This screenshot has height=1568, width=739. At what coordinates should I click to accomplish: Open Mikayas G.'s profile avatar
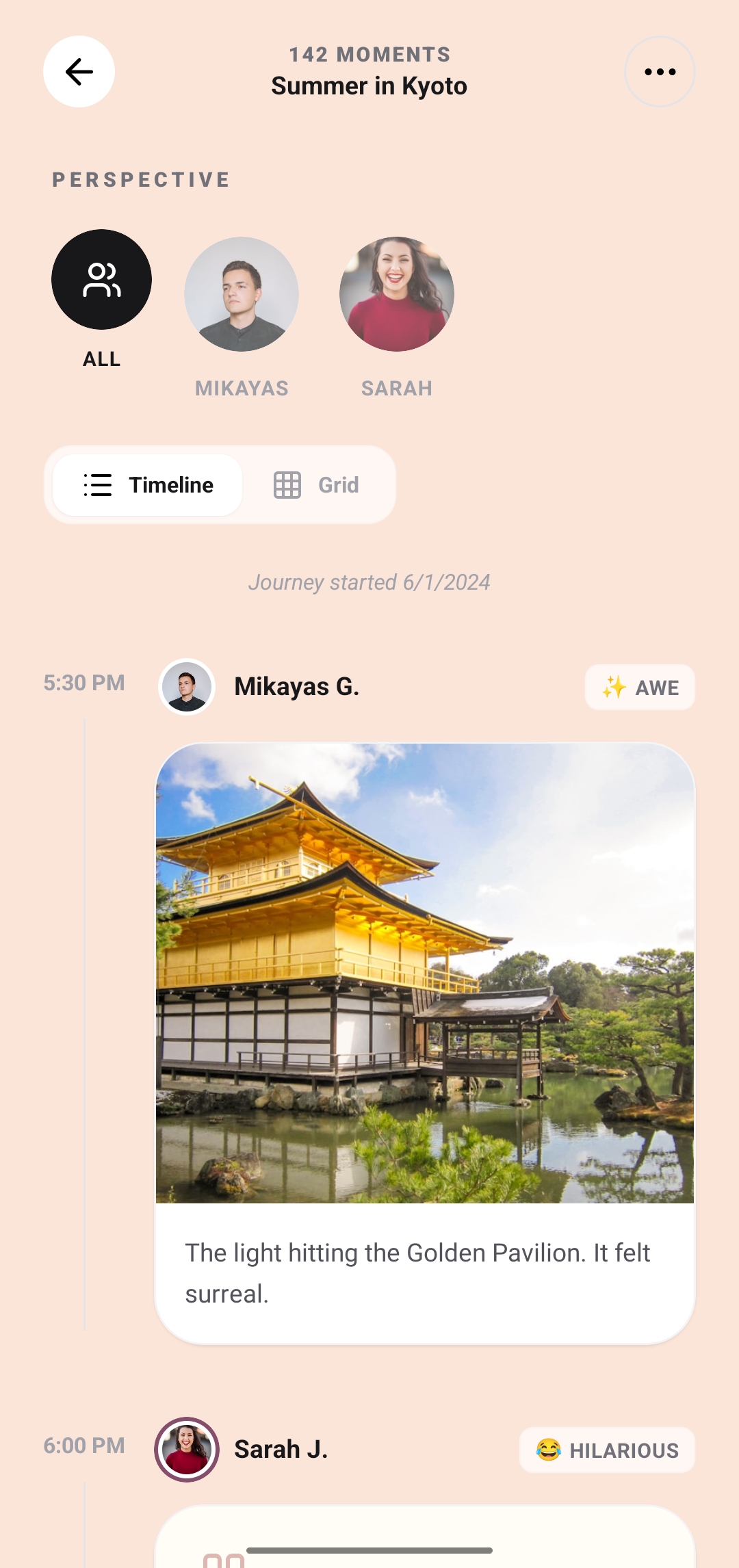(x=187, y=687)
